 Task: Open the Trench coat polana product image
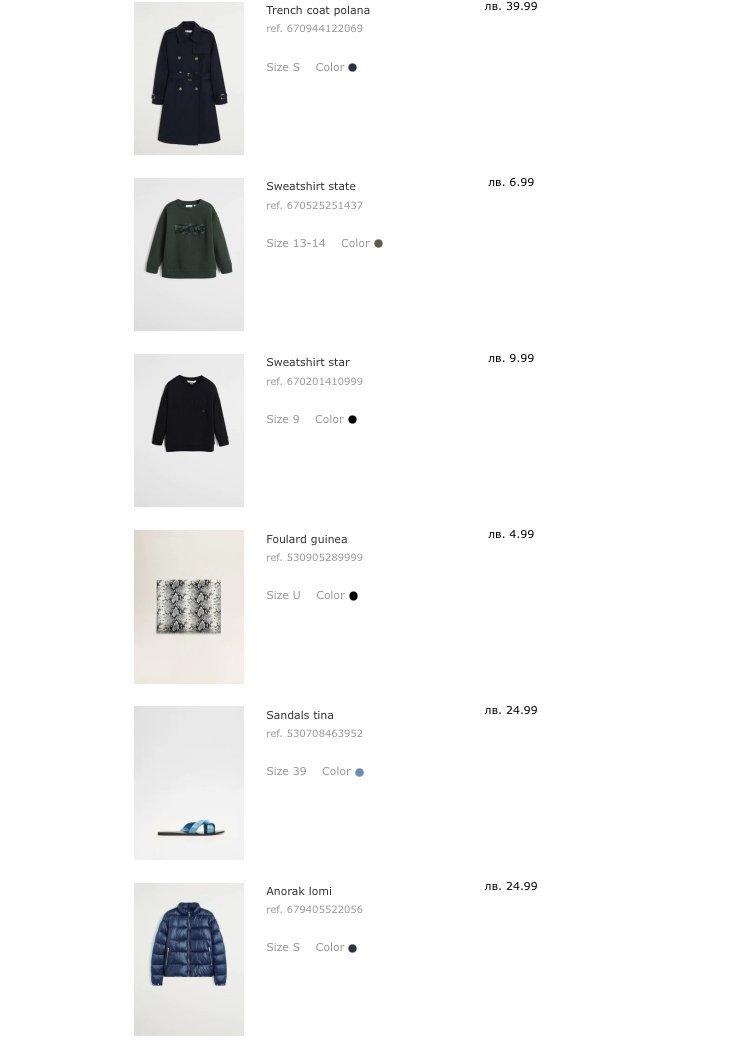coord(189,78)
